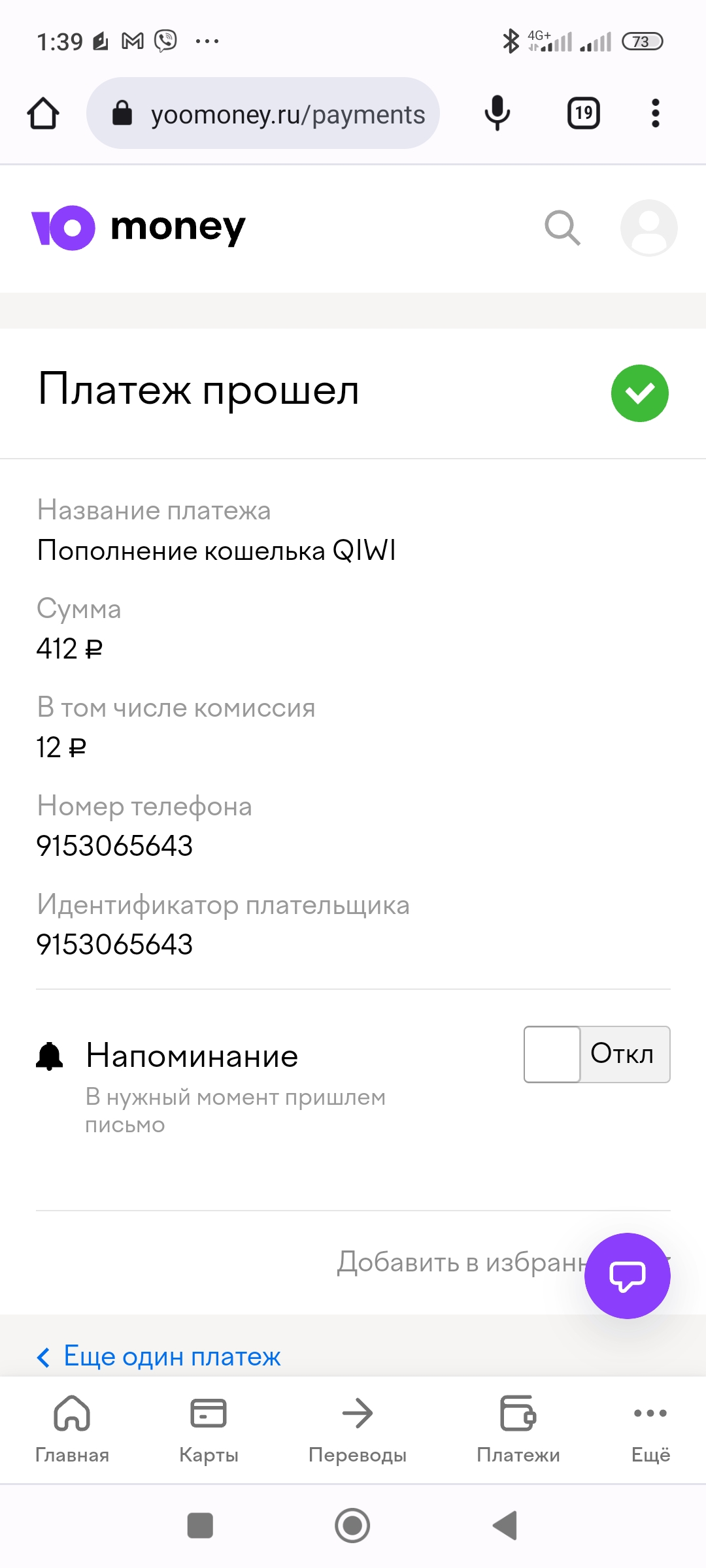
Task: Open the recent apps square button
Action: pos(200,1526)
